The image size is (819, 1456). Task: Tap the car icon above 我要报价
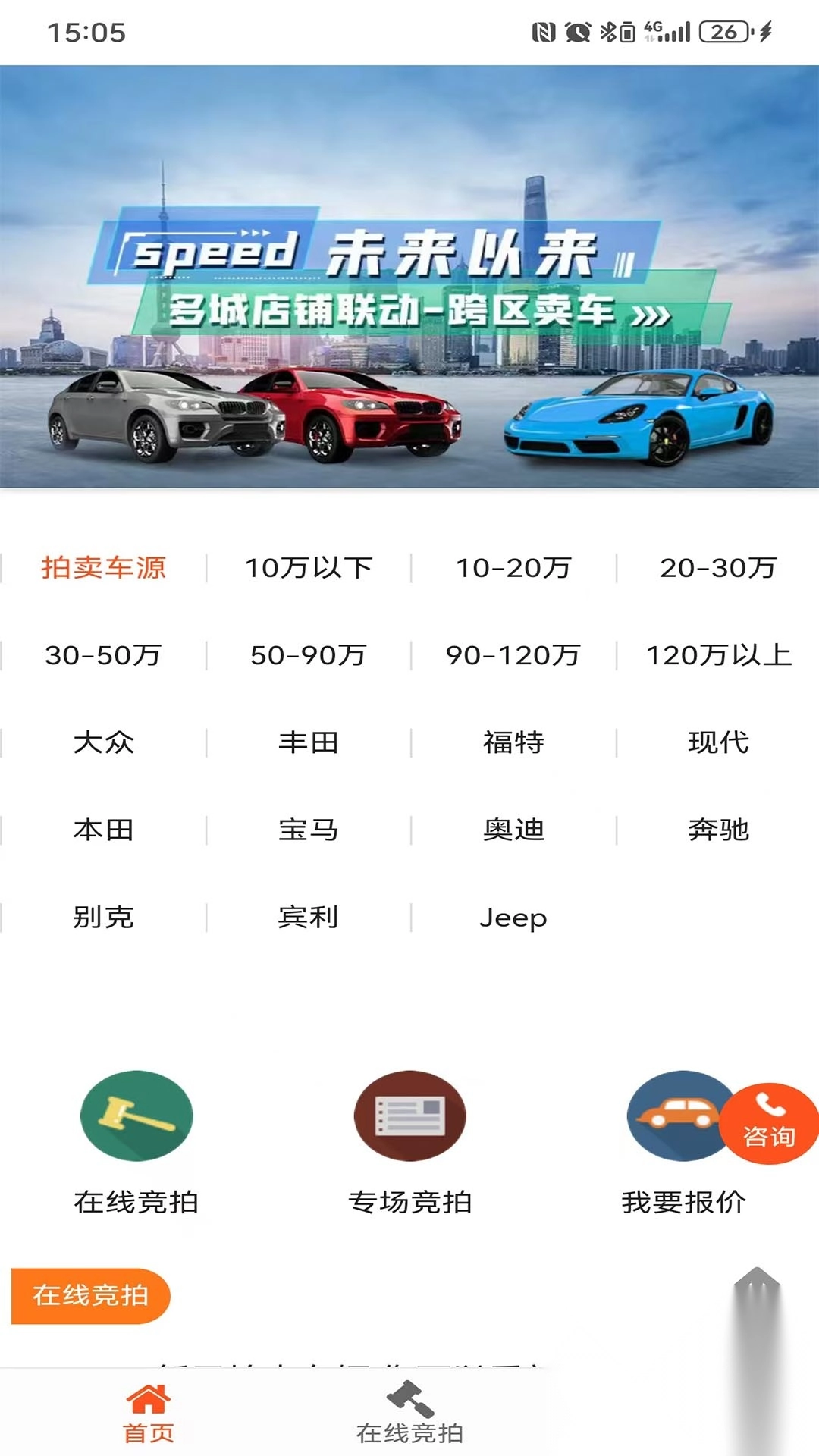coord(677,1115)
